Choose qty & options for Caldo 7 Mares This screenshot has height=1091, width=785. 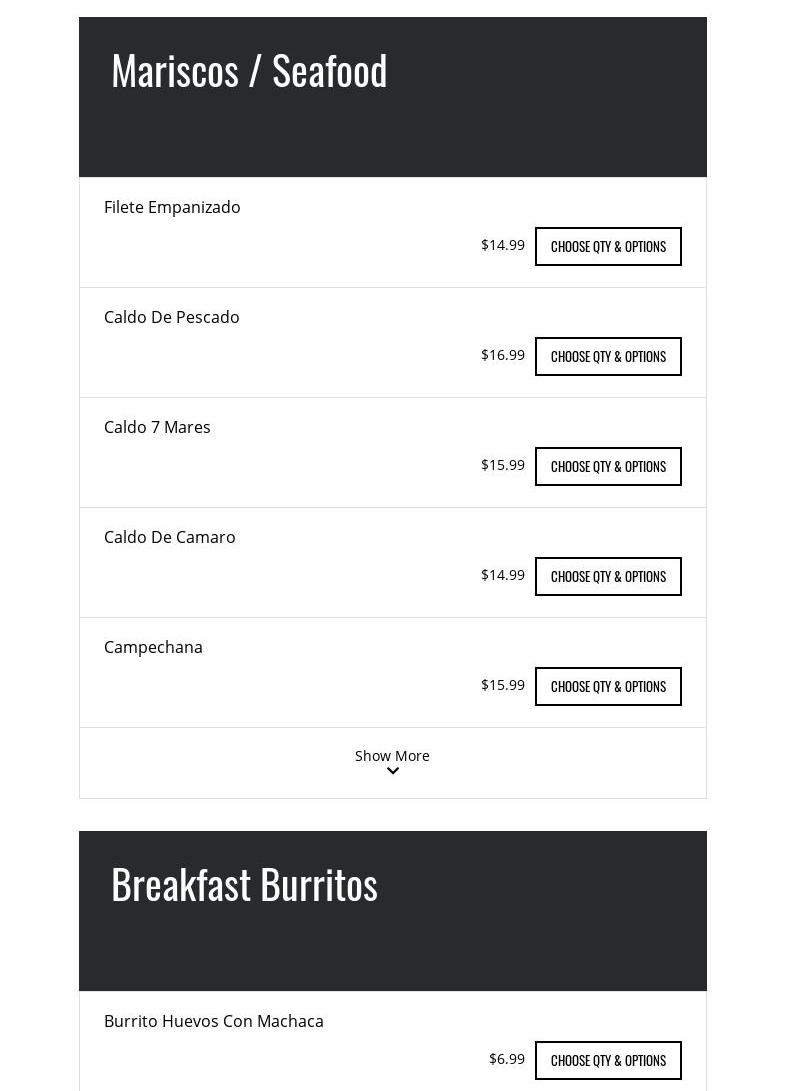coord(608,467)
